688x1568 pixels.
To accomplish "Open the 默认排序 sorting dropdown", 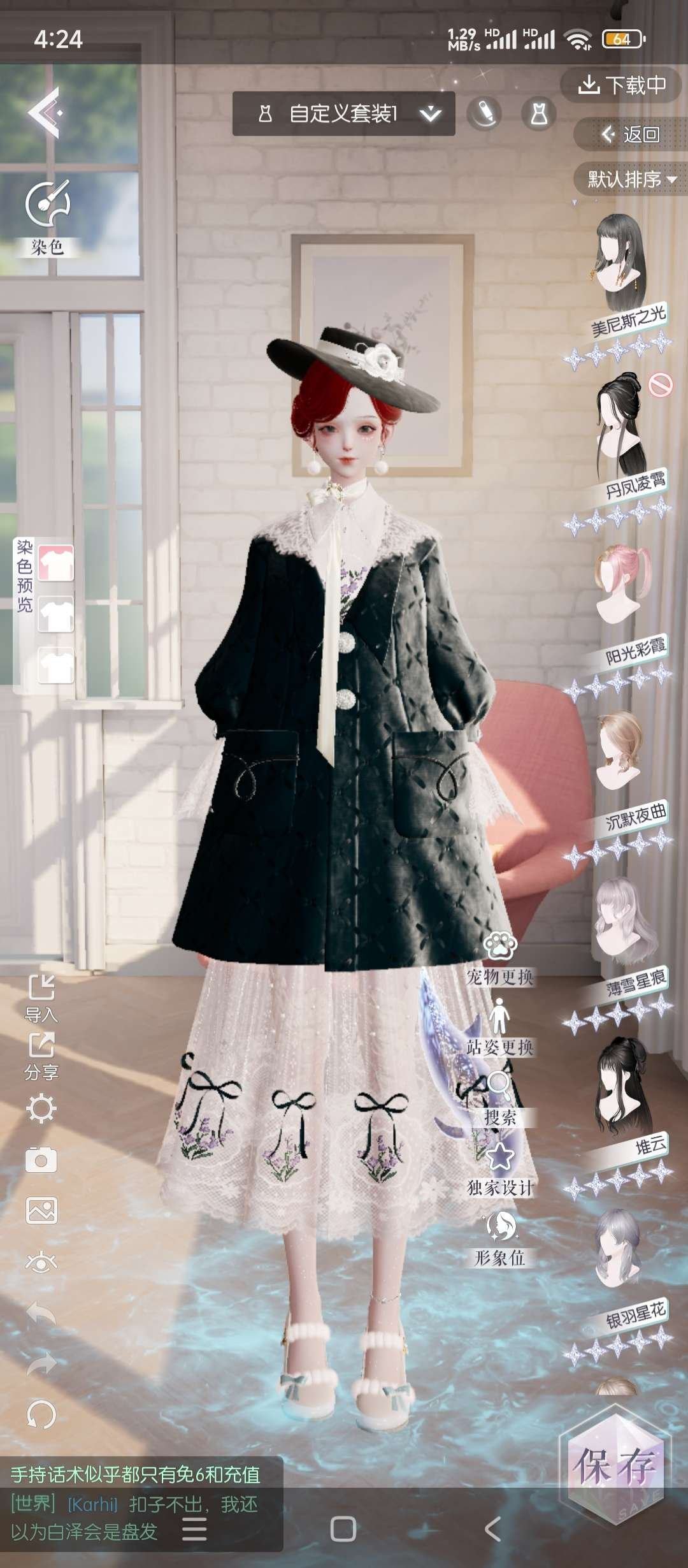I will [631, 180].
